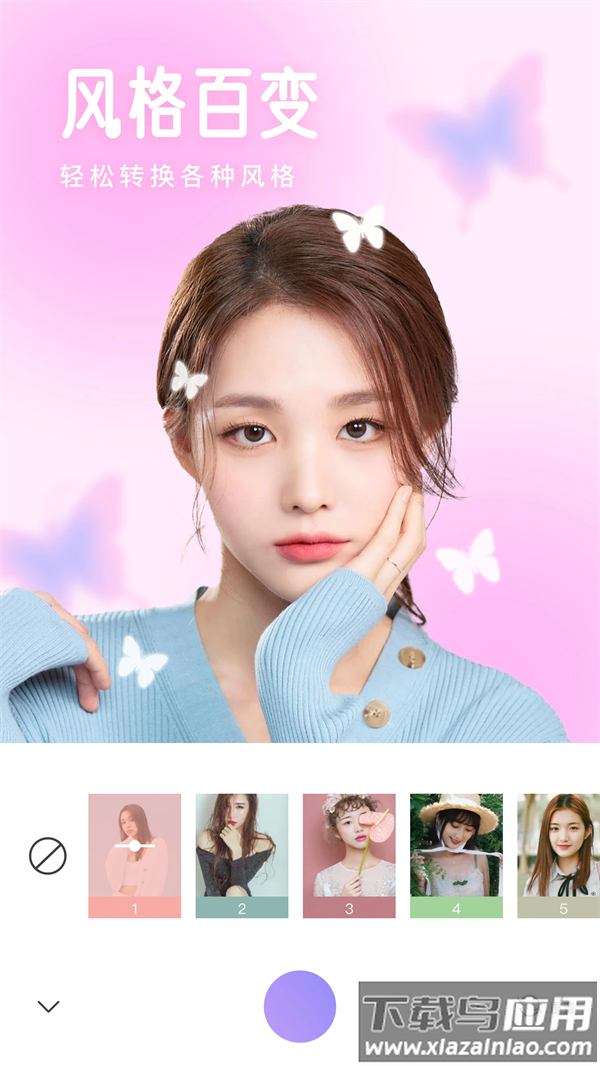
Task: Apply style preset 5
Action: pos(558,855)
